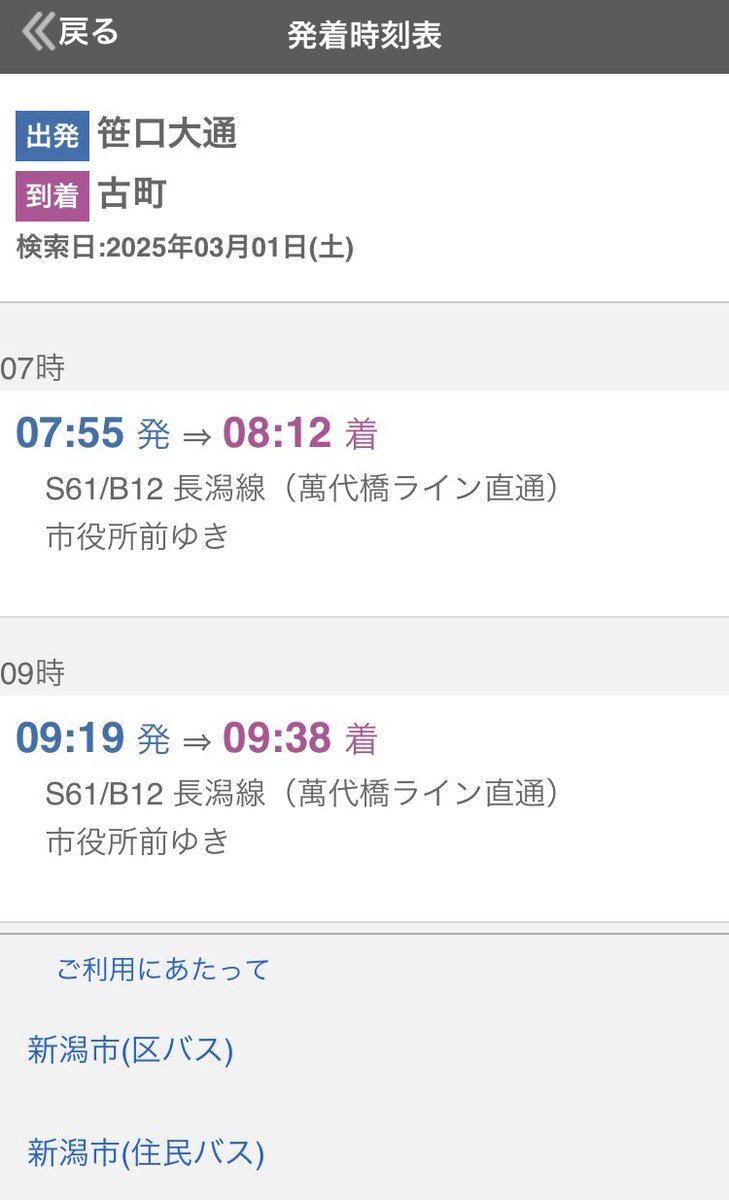This screenshot has height=1200, width=729.
Task: Go back with the 戻る button
Action: click(x=70, y=34)
